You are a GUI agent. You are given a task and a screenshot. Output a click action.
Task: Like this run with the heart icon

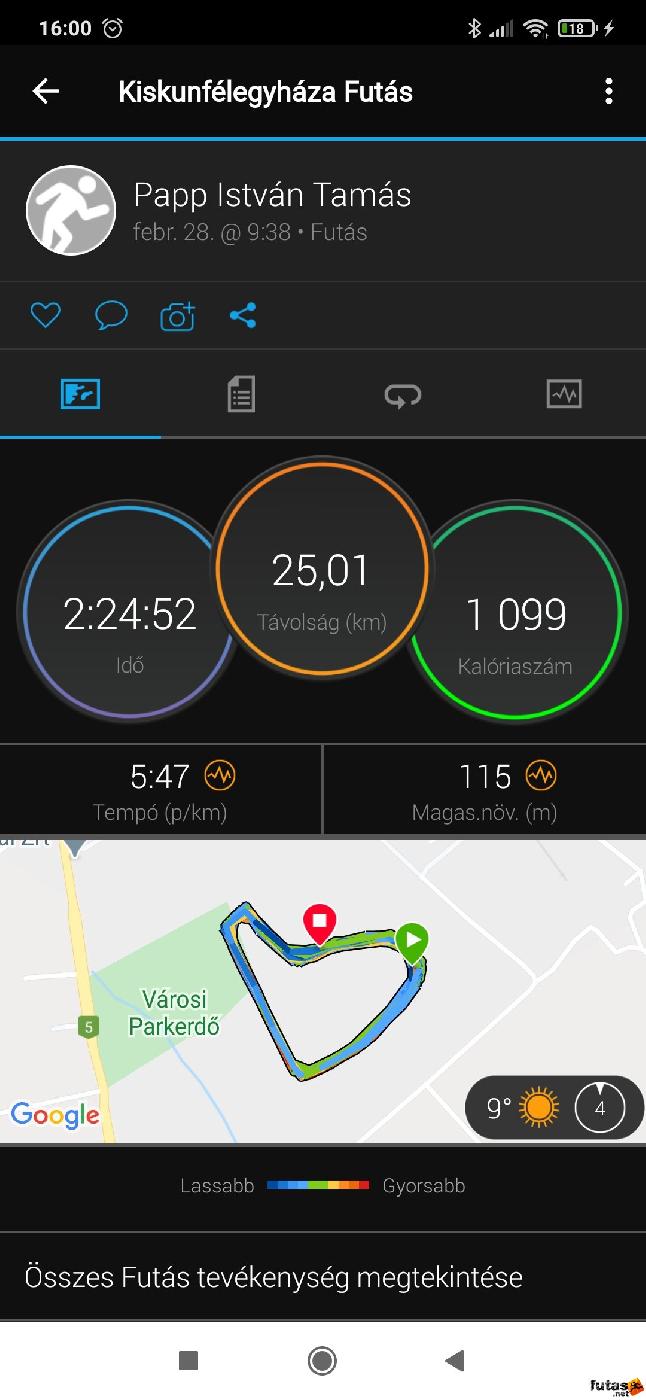[x=45, y=316]
